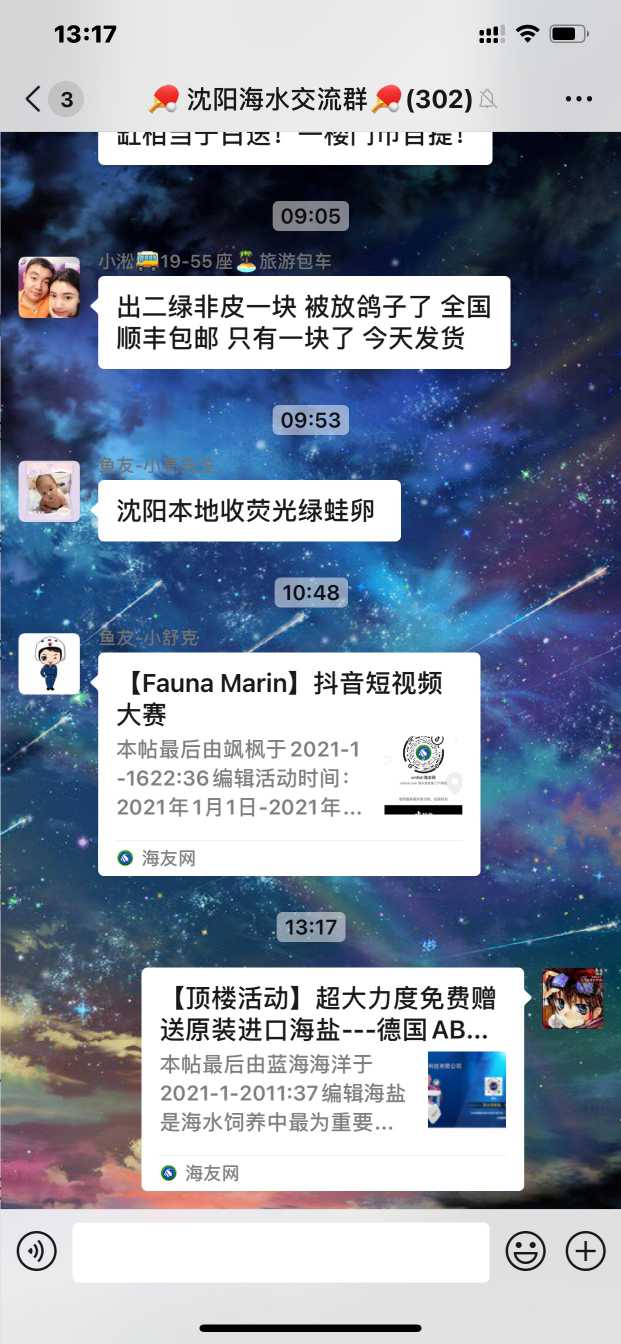The image size is (621, 1344).
Task: Open the plus attachments menu
Action: point(585,1251)
